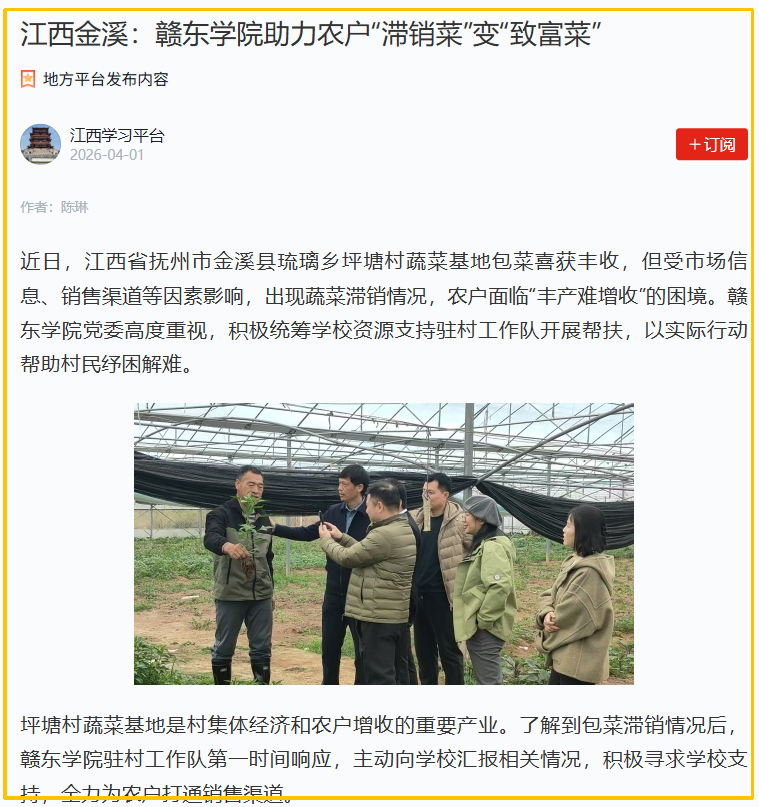Subscribe with the red 订阅 button

click(x=711, y=144)
